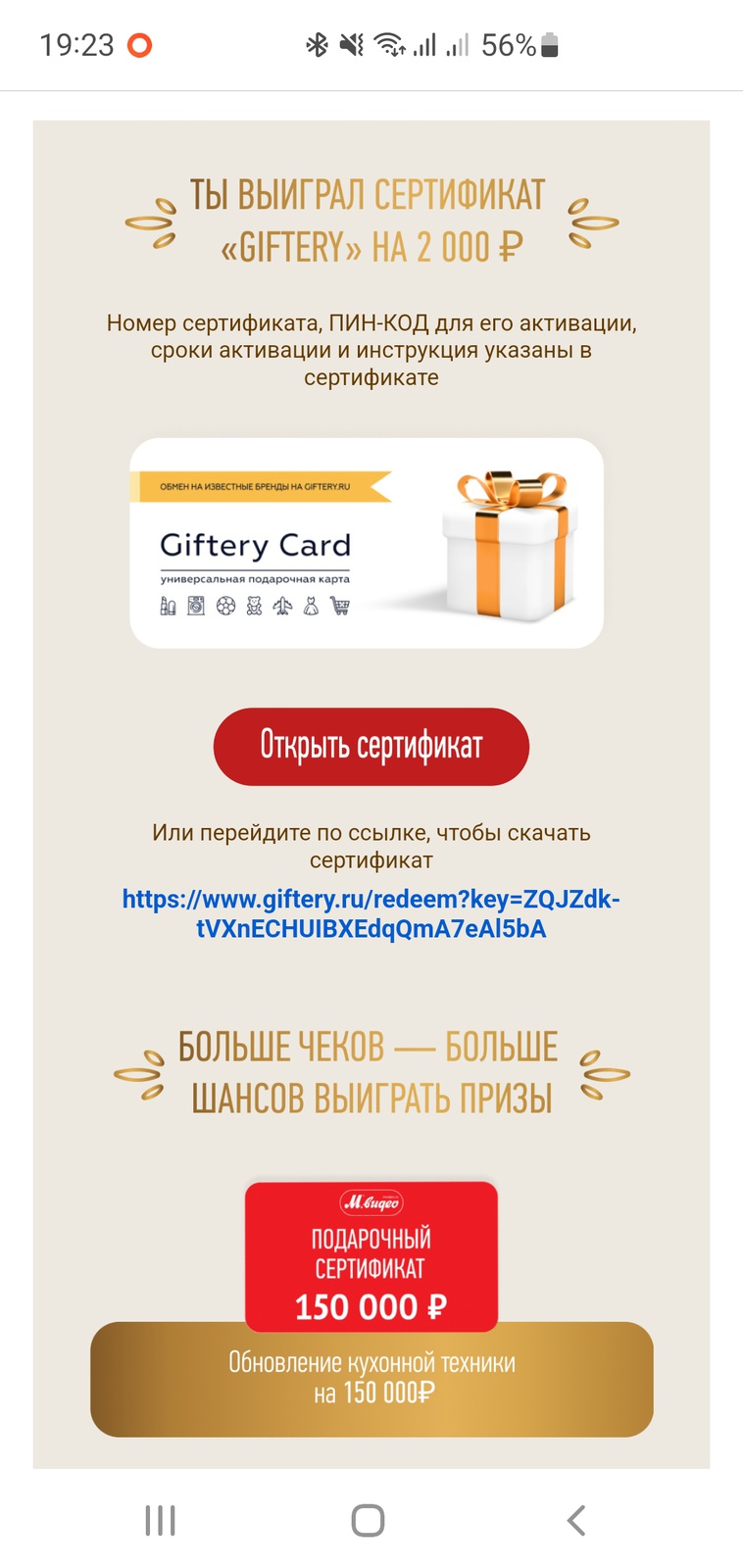Open the recent apps view
This screenshot has width=743, height=1568.
pyautogui.click(x=160, y=1520)
